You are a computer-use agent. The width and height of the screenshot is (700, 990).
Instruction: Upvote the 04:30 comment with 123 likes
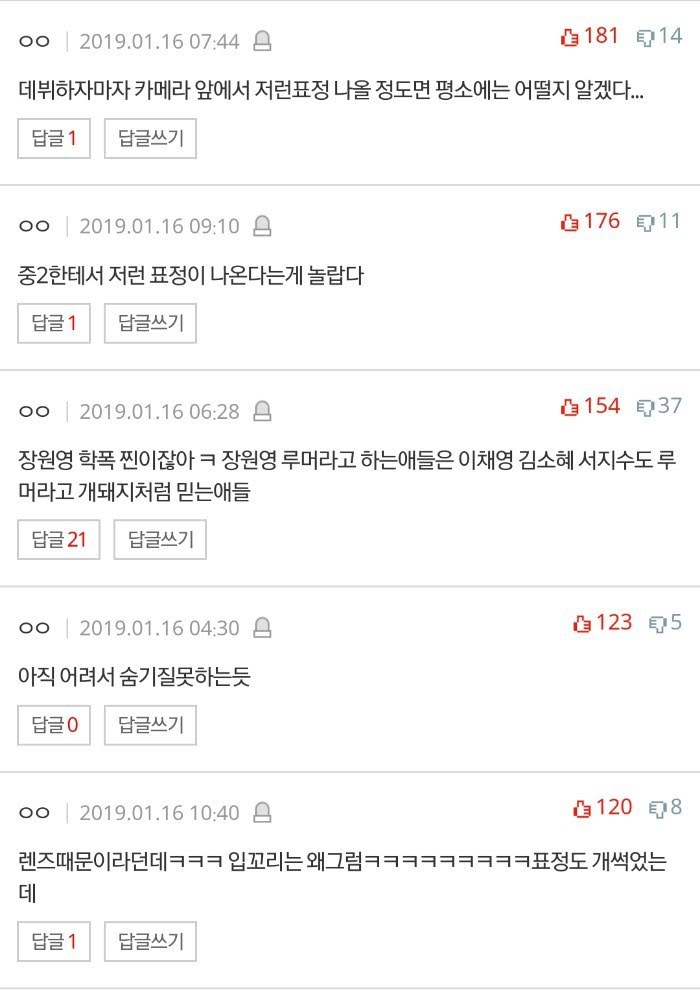click(583, 624)
